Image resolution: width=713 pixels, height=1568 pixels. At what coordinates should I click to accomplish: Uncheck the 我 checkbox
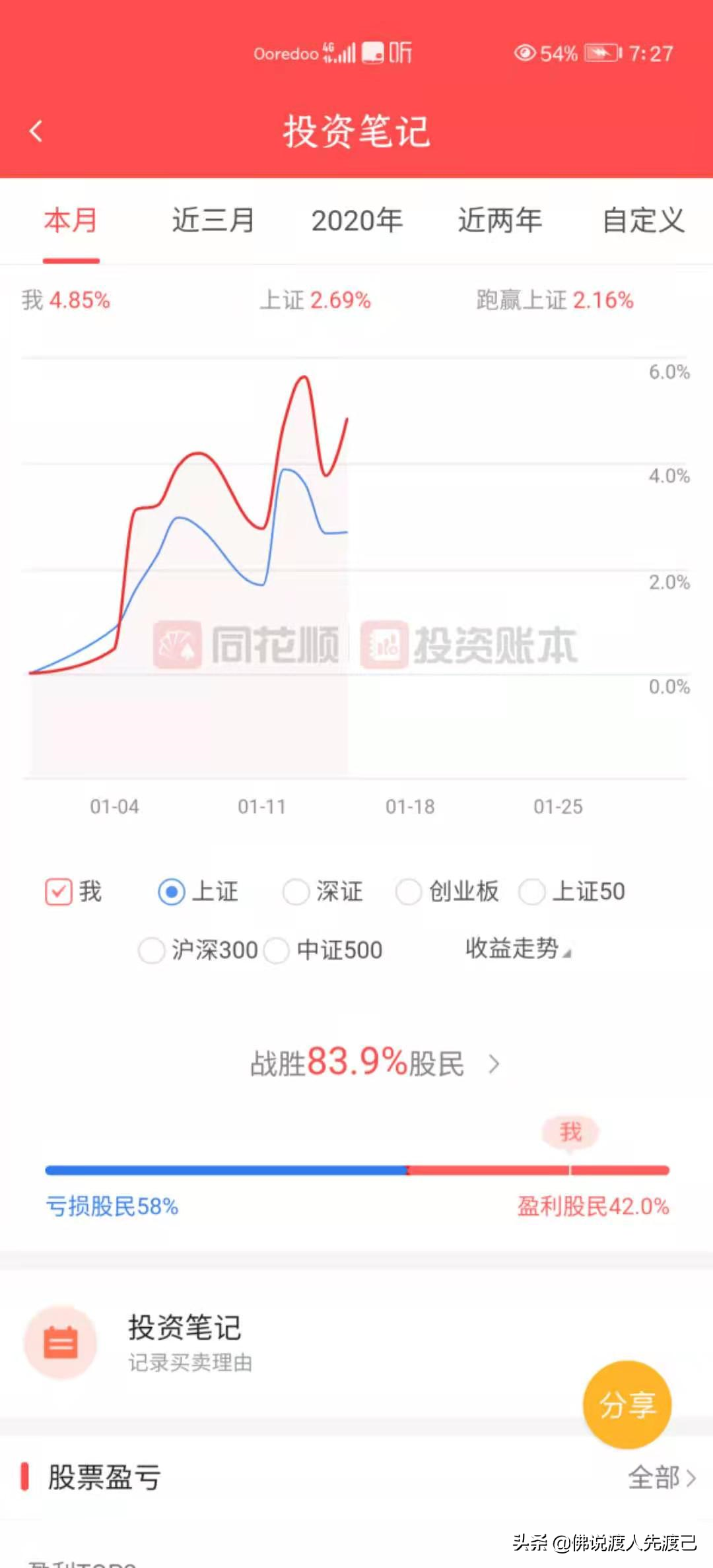59,892
